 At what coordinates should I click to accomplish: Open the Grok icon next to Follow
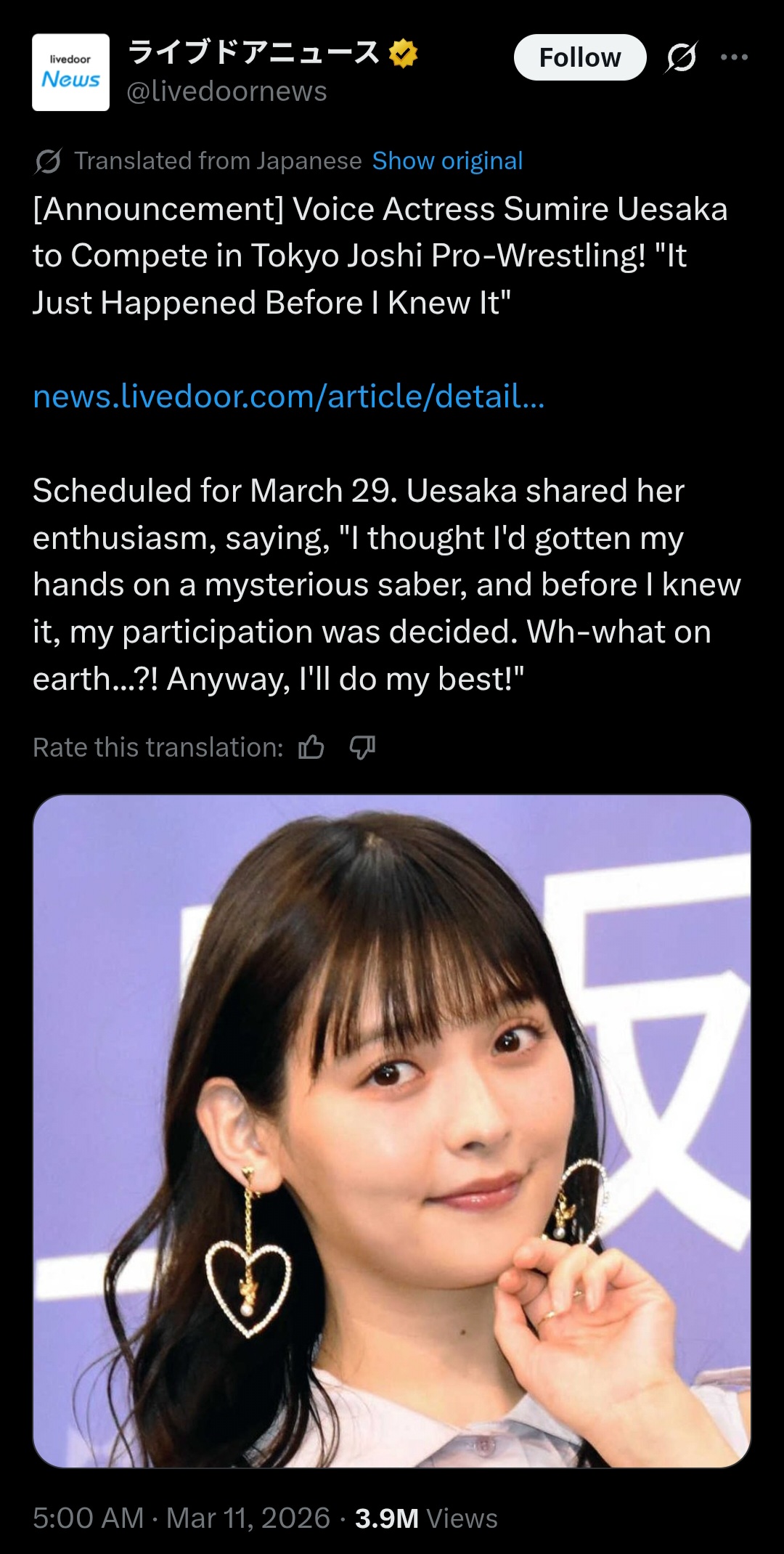tap(681, 57)
